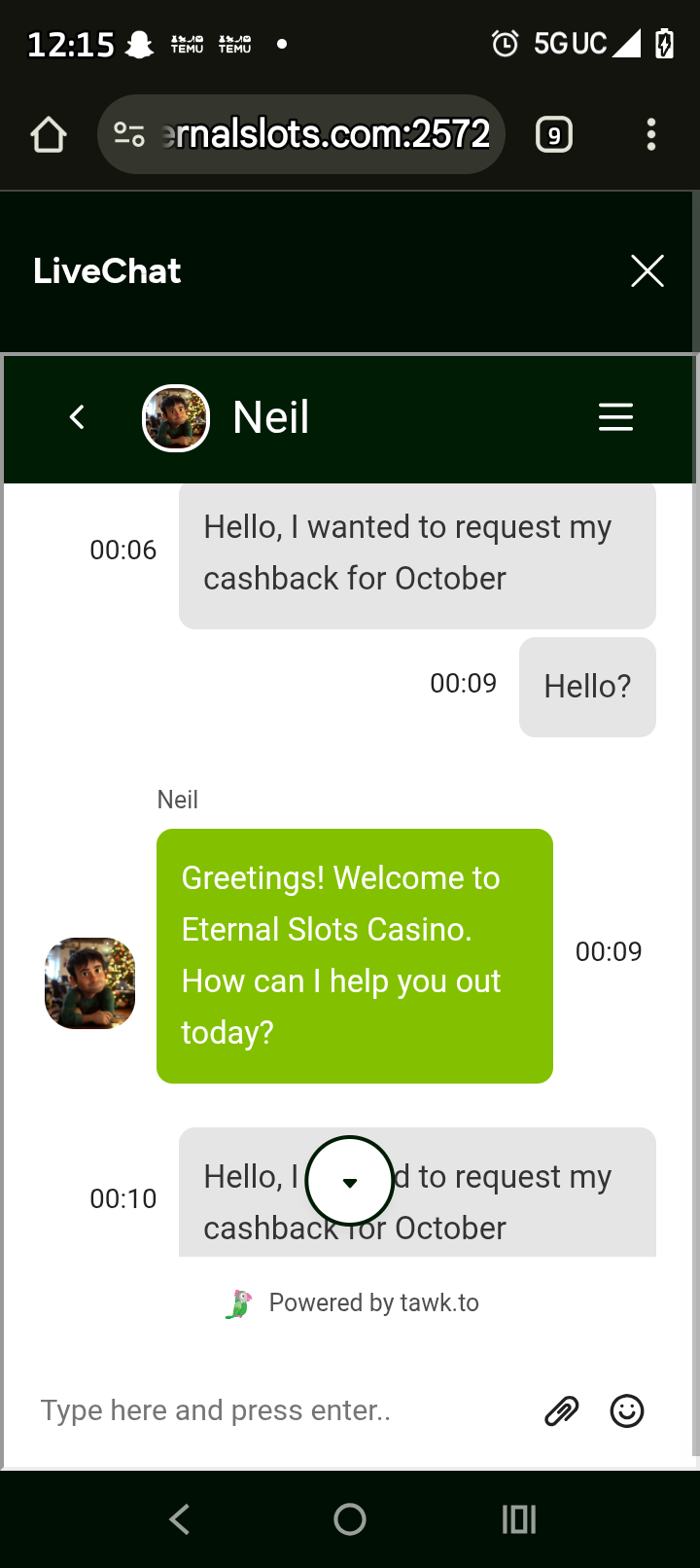This screenshot has height=1568, width=700.
Task: Attach a file with the paperclip
Action: [561, 1410]
